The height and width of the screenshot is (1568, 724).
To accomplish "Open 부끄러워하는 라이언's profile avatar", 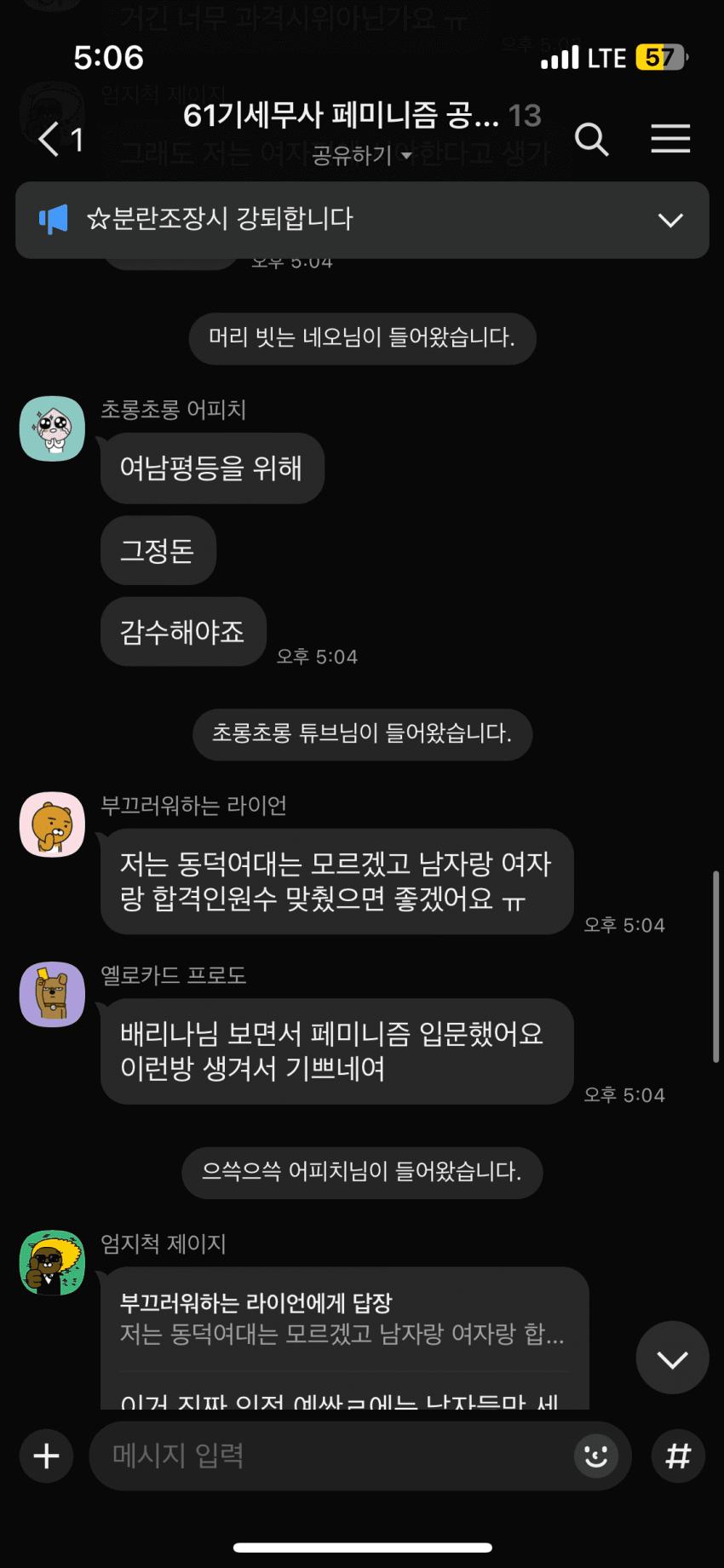I will 52,824.
